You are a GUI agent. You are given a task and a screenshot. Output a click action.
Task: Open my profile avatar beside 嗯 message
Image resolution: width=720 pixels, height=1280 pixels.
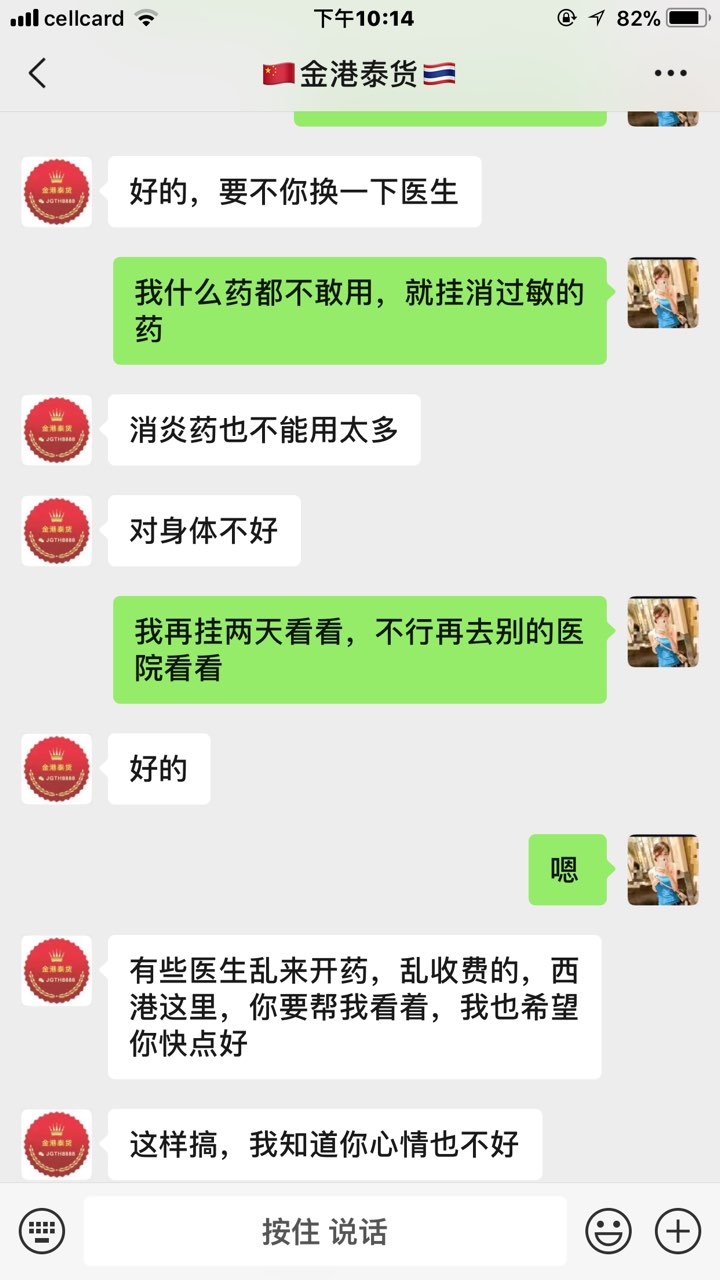(x=662, y=870)
